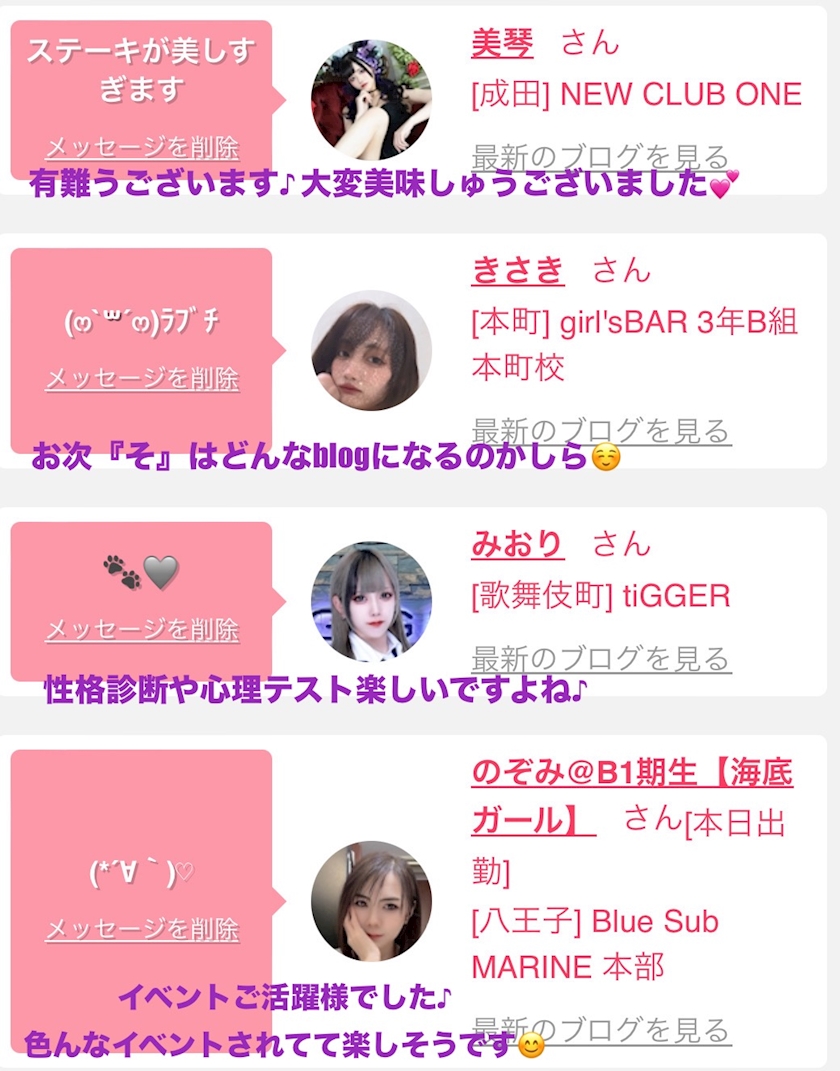Open みおり's profile name link
The width and height of the screenshot is (840, 1071).
click(517, 545)
